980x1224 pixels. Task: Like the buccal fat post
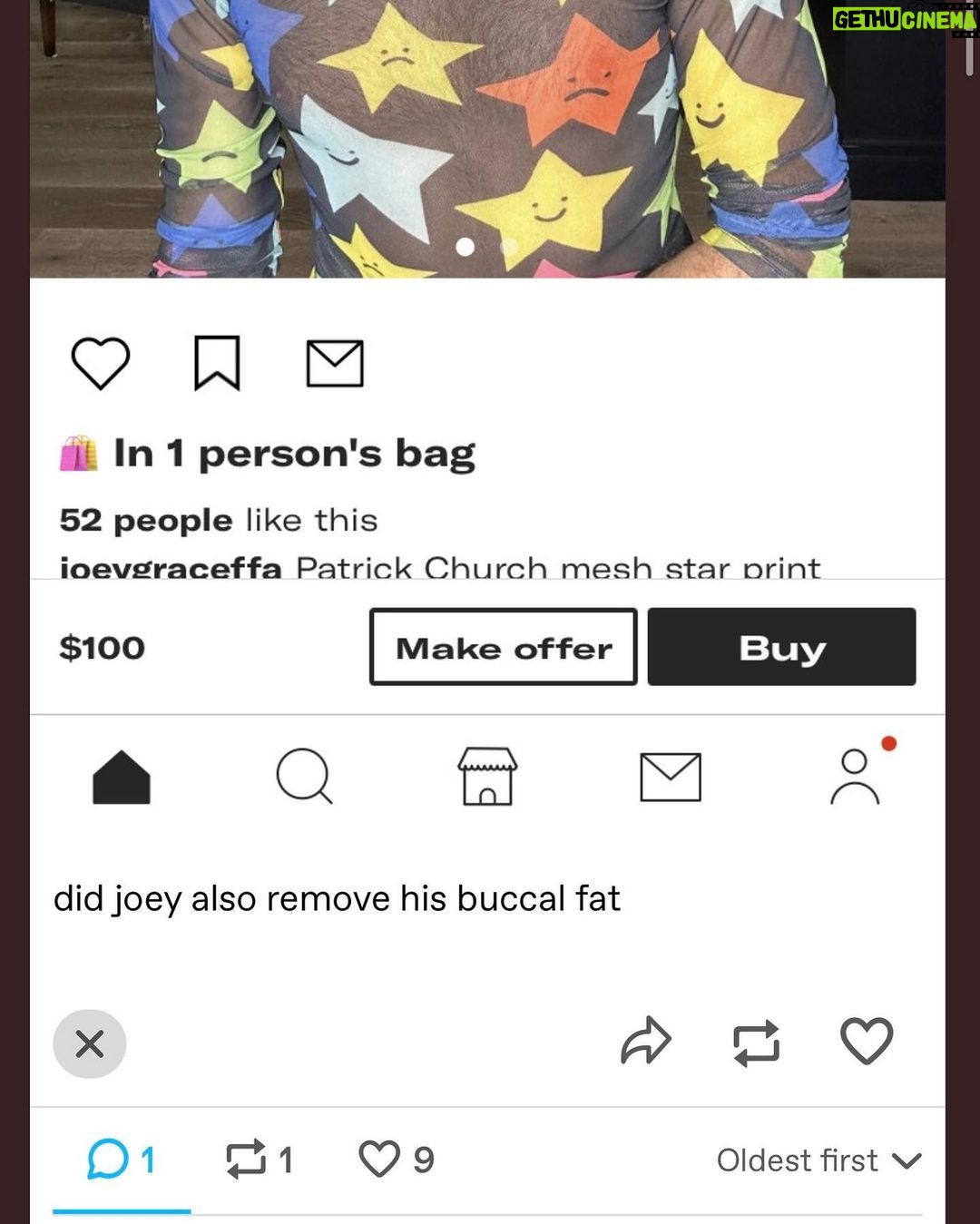[867, 1041]
